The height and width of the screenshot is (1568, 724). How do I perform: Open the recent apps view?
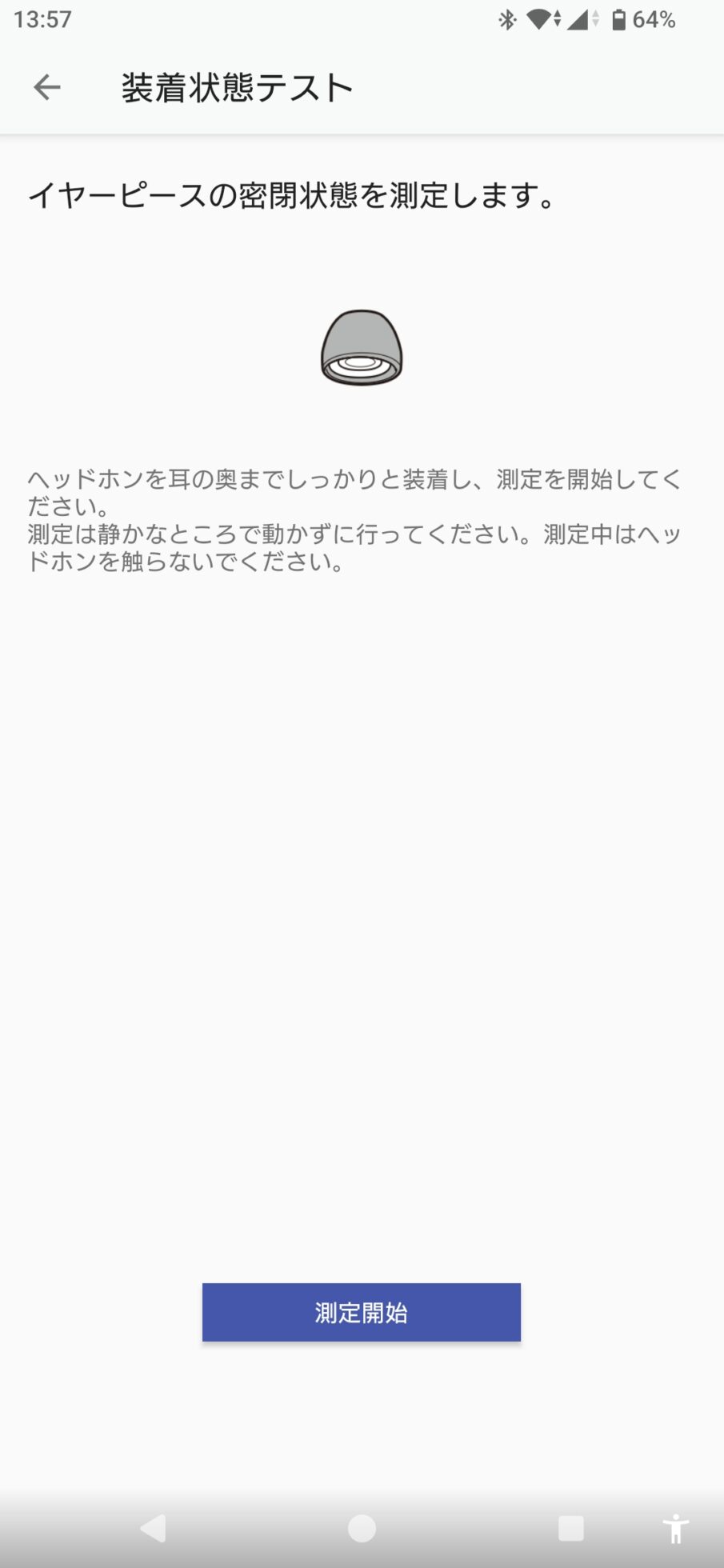coord(570,1528)
